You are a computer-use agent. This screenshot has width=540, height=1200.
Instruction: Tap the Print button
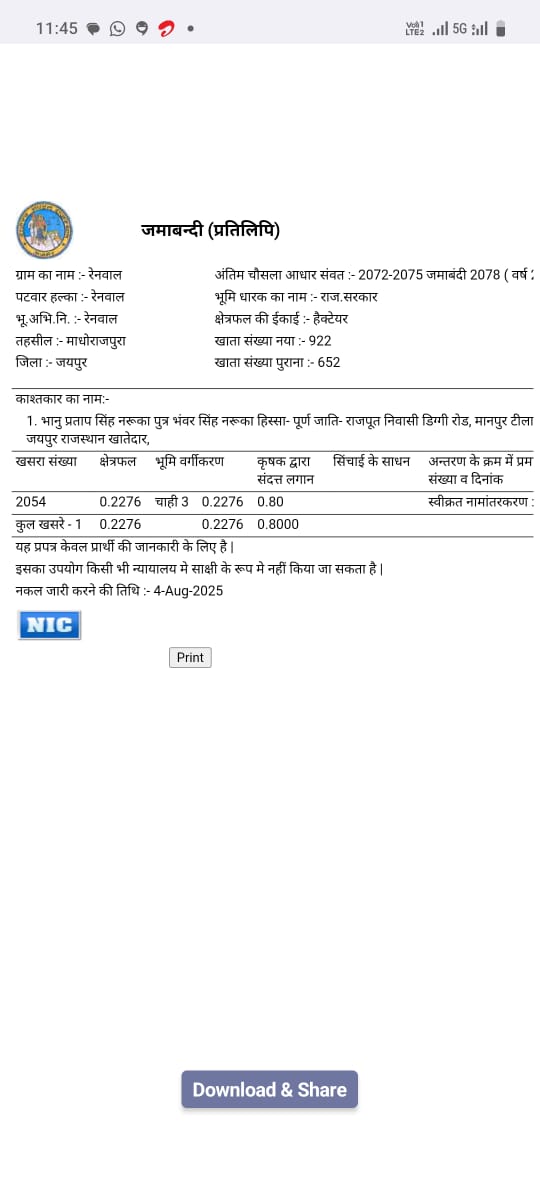tap(190, 657)
